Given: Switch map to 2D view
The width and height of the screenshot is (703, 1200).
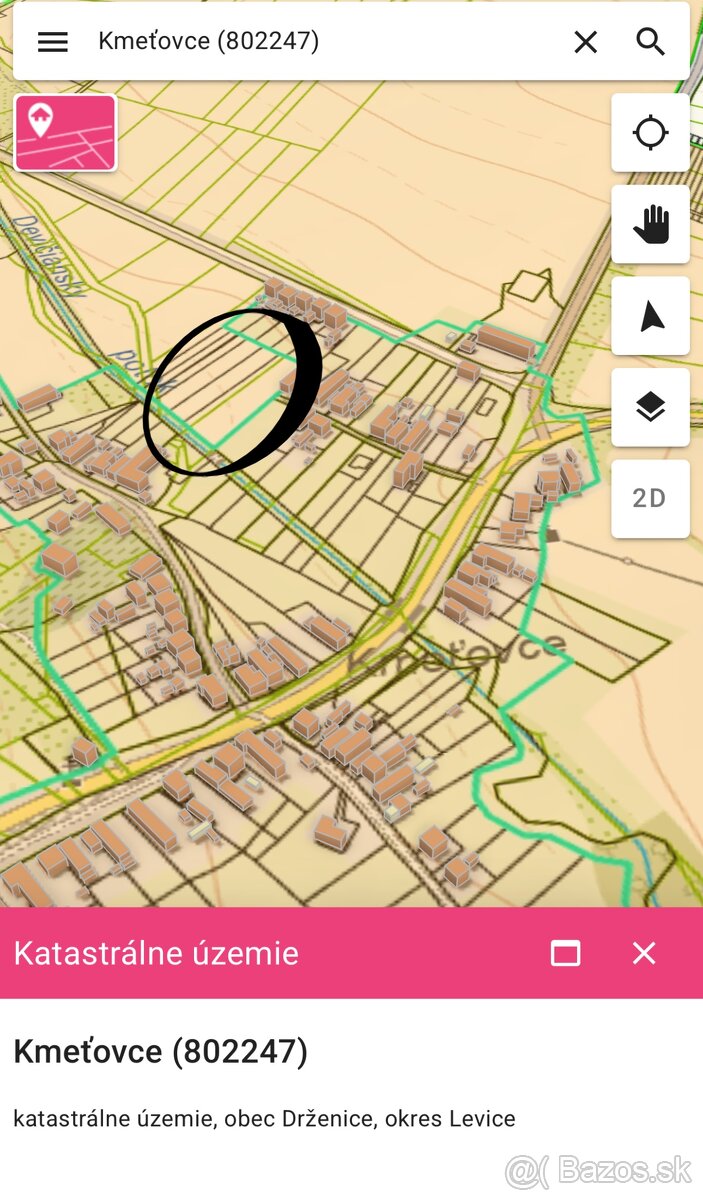Looking at the screenshot, I should [x=650, y=498].
